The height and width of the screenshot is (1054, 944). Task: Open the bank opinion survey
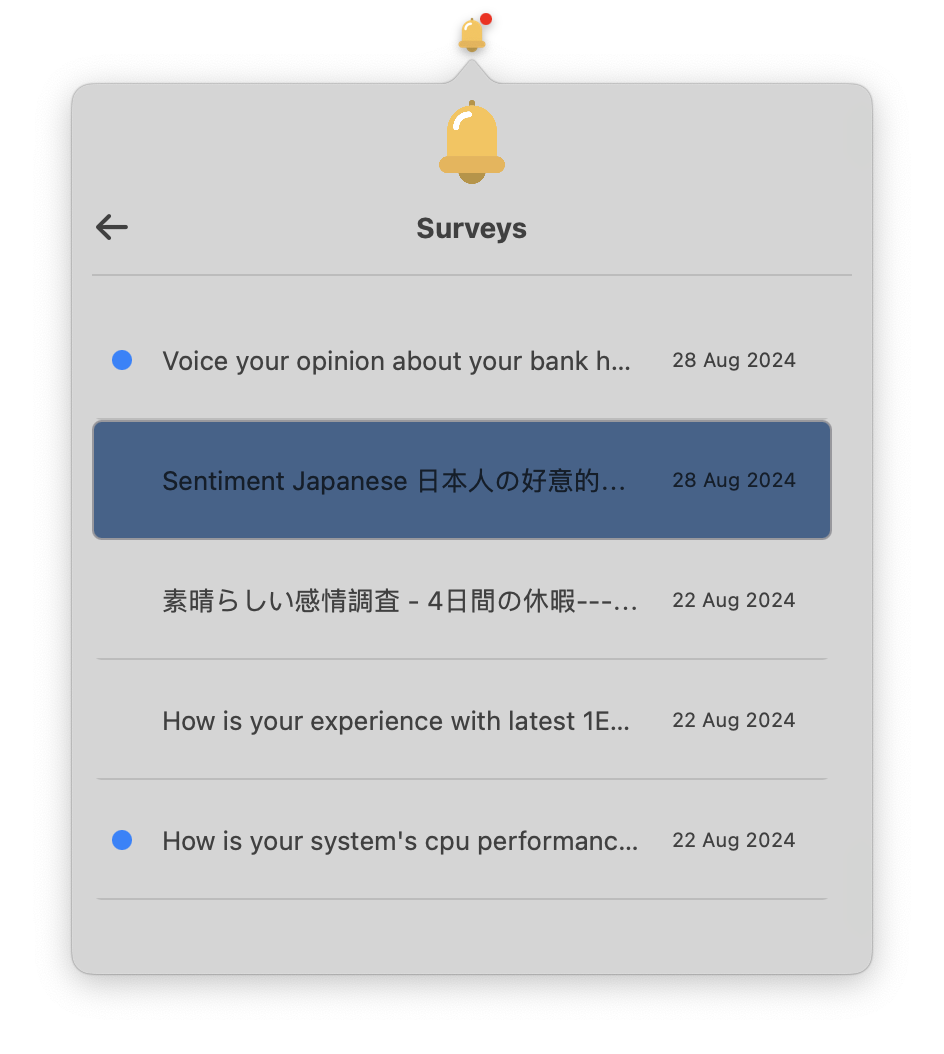(396, 361)
